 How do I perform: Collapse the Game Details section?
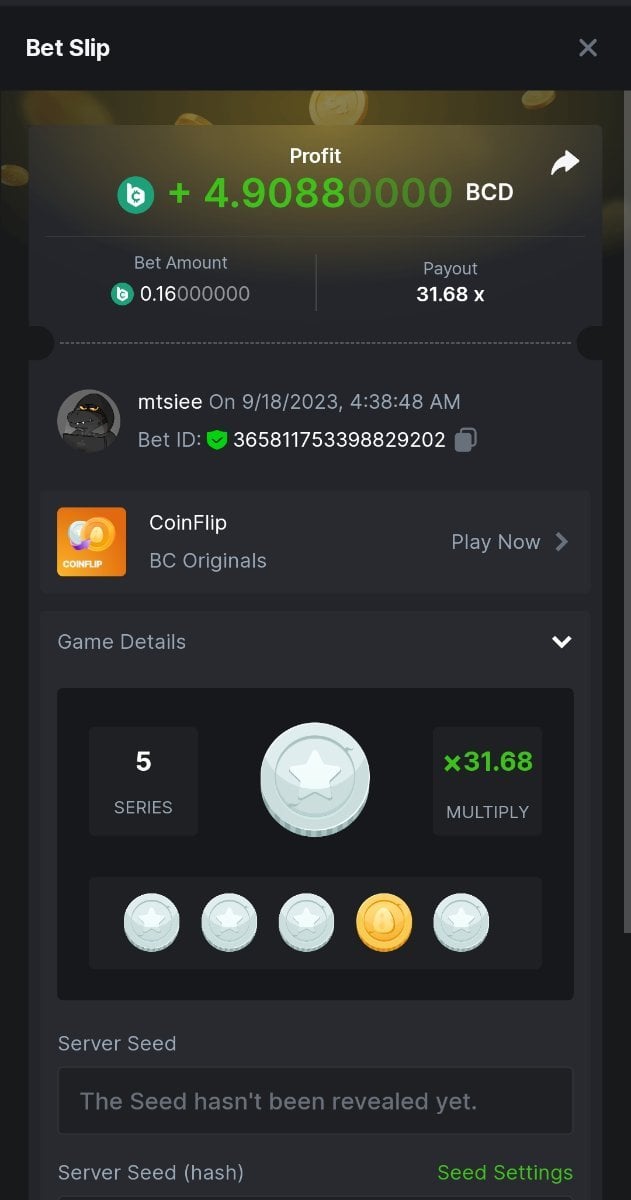point(562,642)
